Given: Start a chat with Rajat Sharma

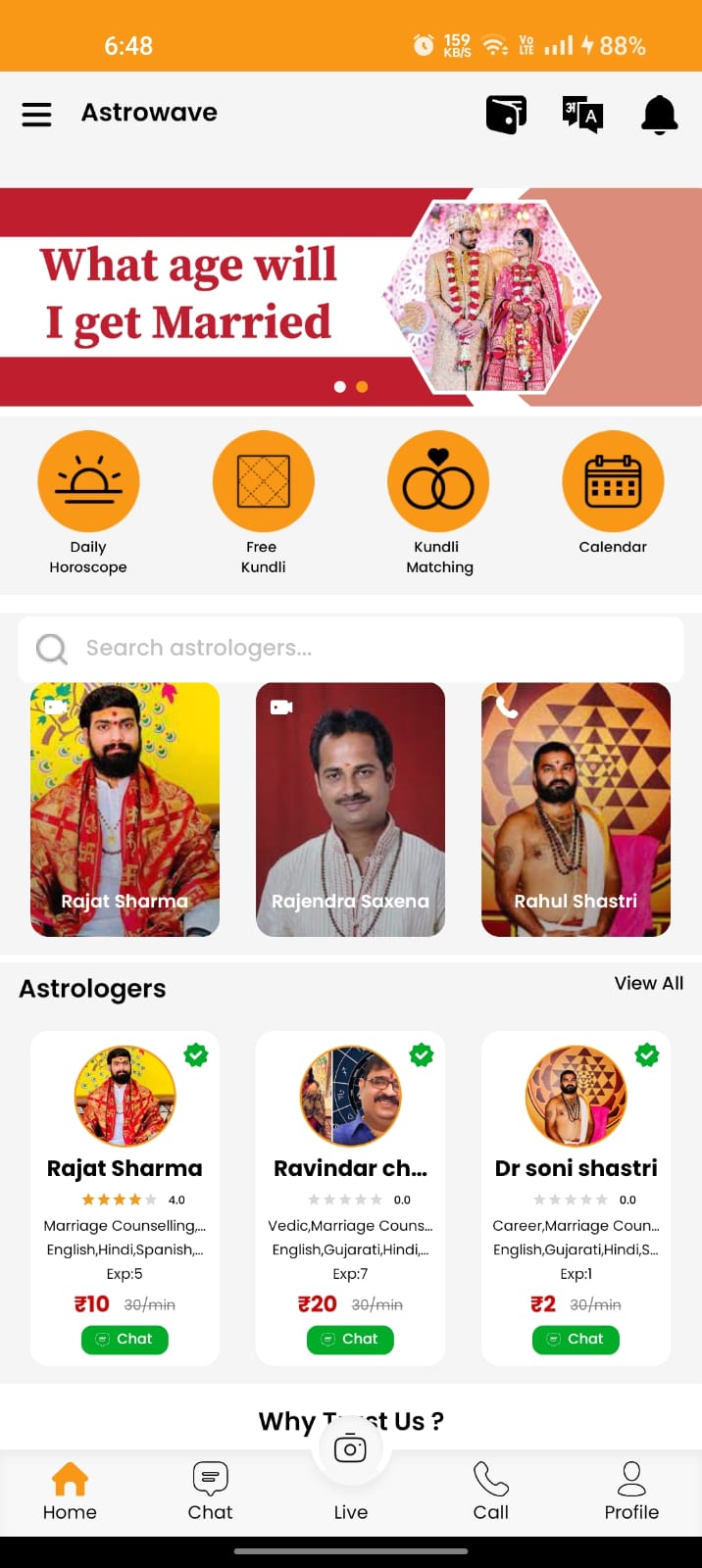Looking at the screenshot, I should [x=125, y=1340].
